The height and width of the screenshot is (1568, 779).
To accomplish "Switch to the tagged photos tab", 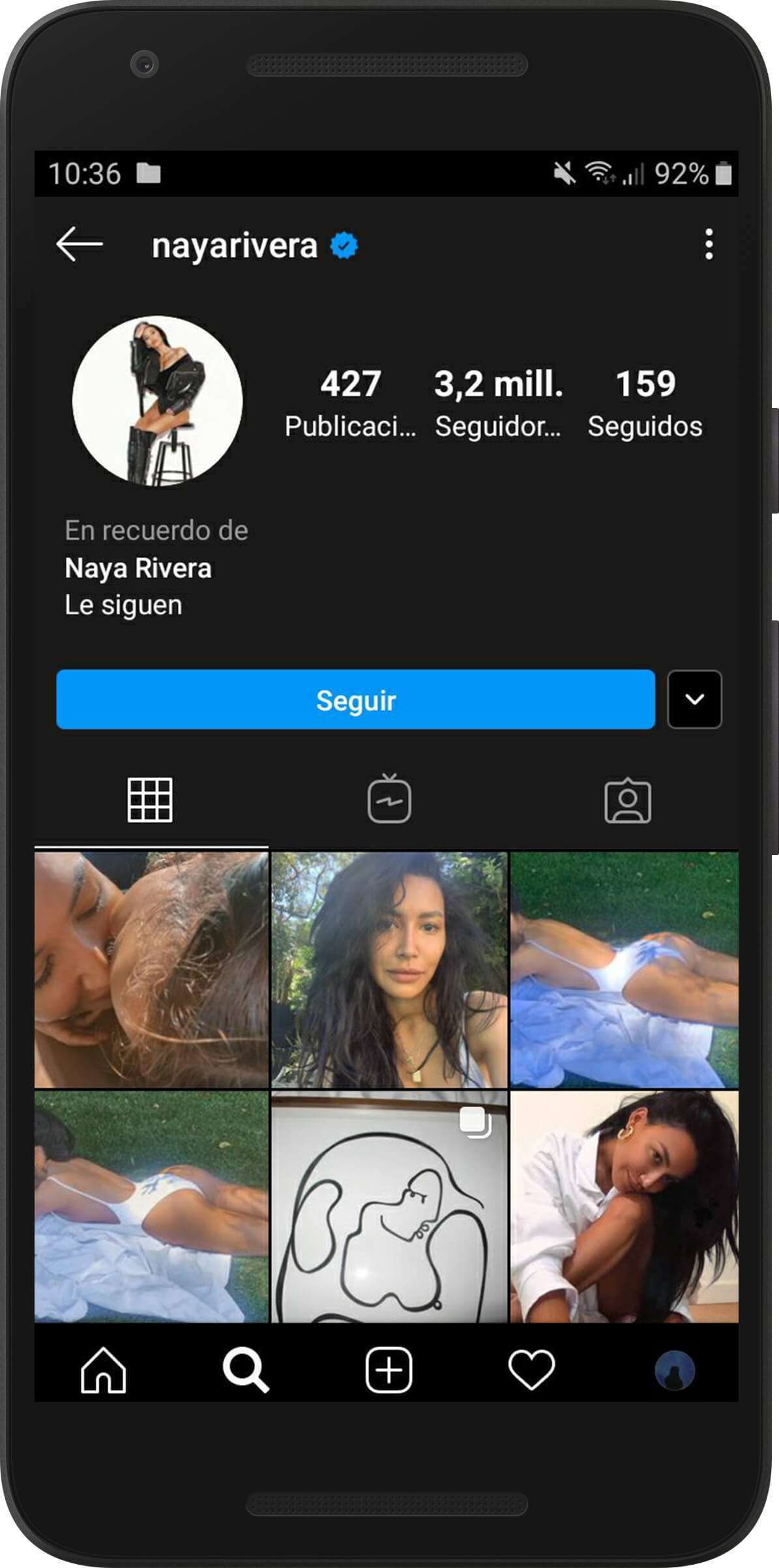I will coord(628,801).
